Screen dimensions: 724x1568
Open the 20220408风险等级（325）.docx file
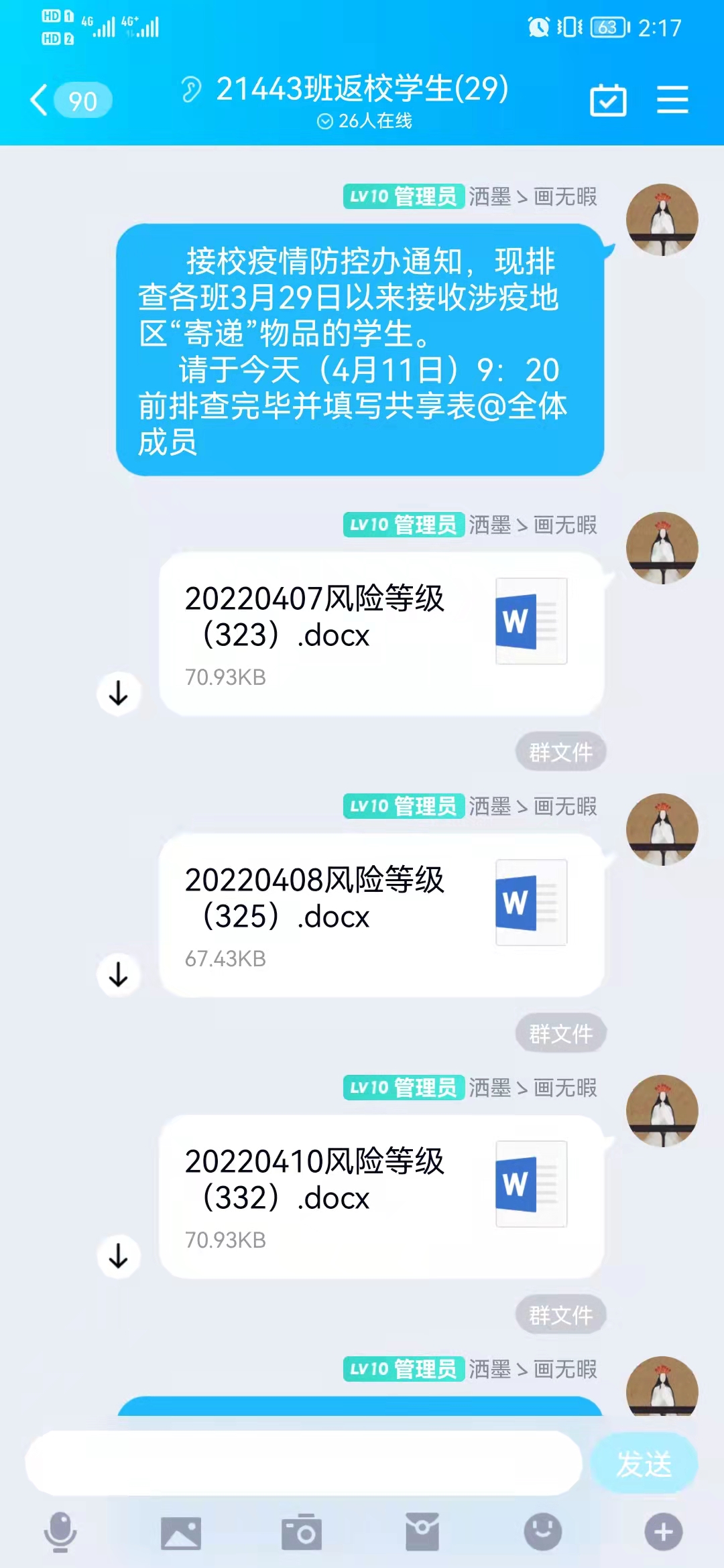tap(381, 915)
